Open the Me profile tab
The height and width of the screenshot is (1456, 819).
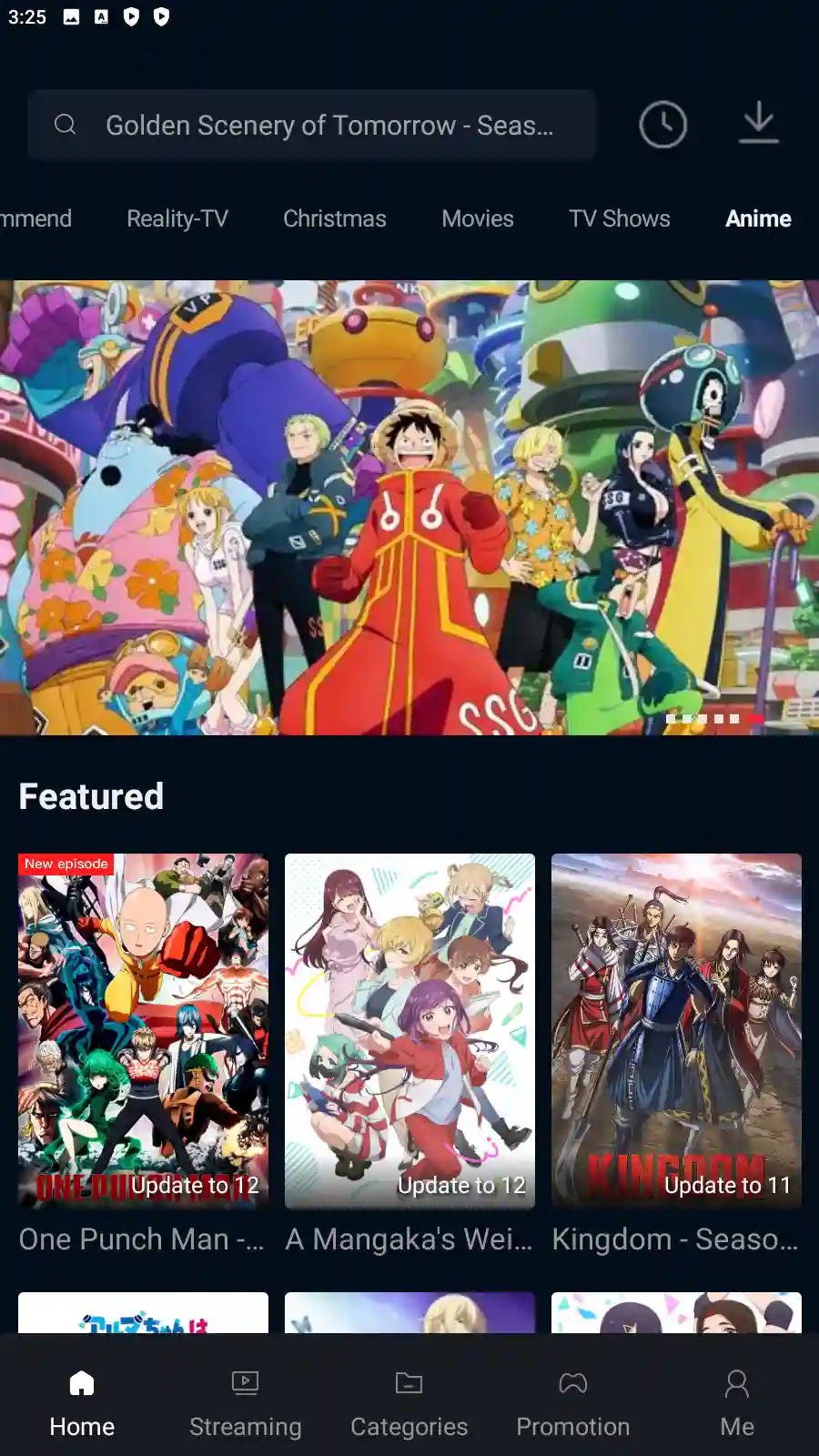(x=737, y=1403)
